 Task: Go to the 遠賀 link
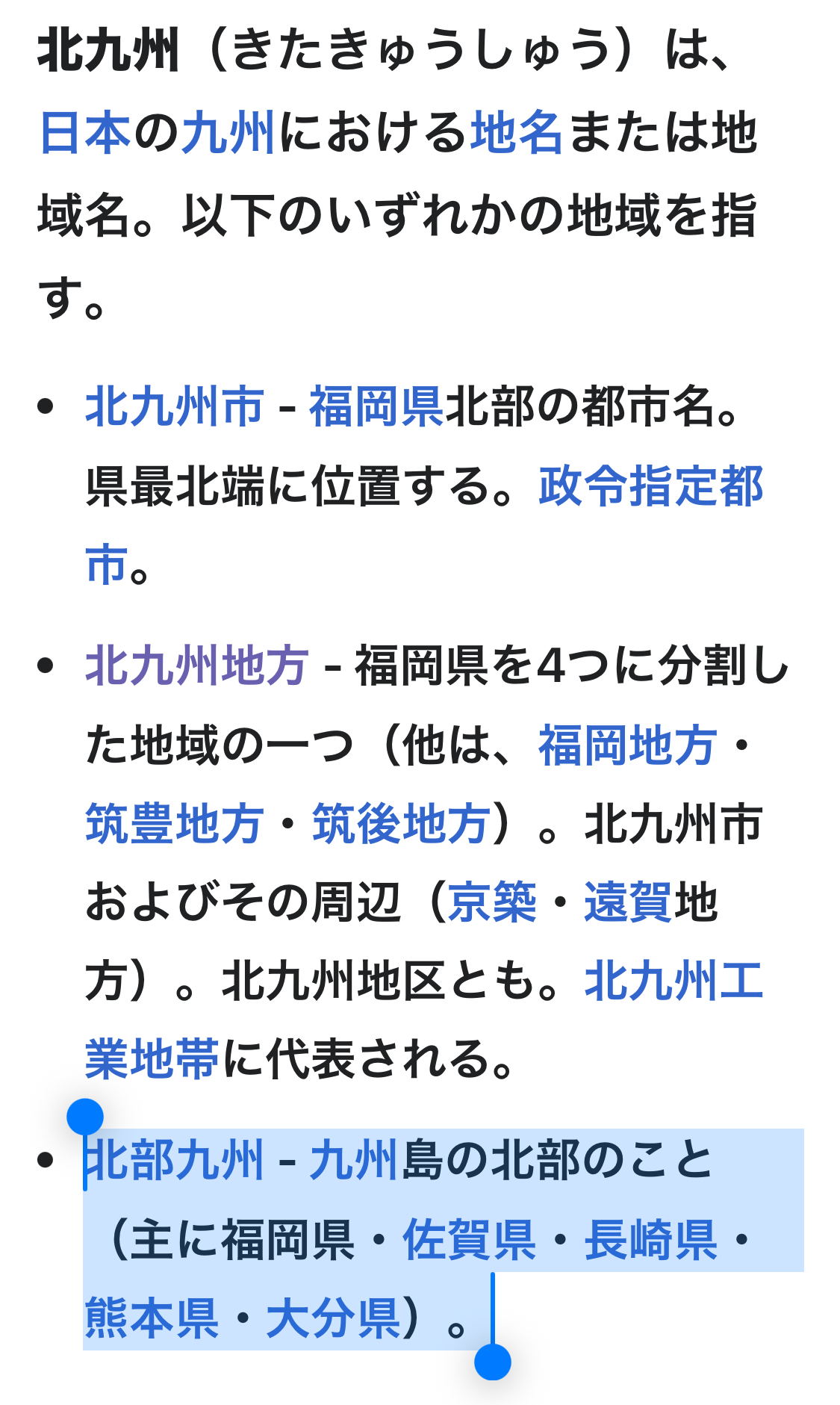click(629, 902)
